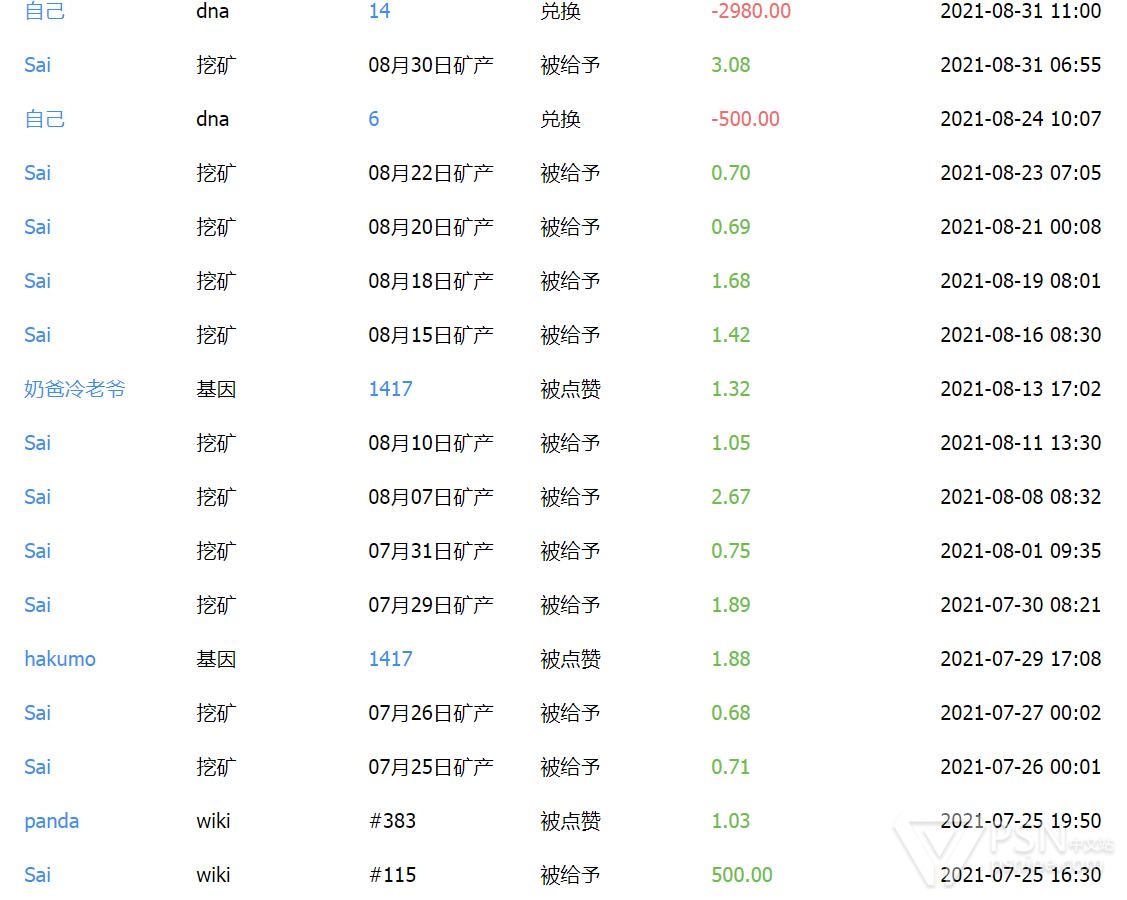Open Sai's link in the 08月07日矿产 row

coord(37,497)
